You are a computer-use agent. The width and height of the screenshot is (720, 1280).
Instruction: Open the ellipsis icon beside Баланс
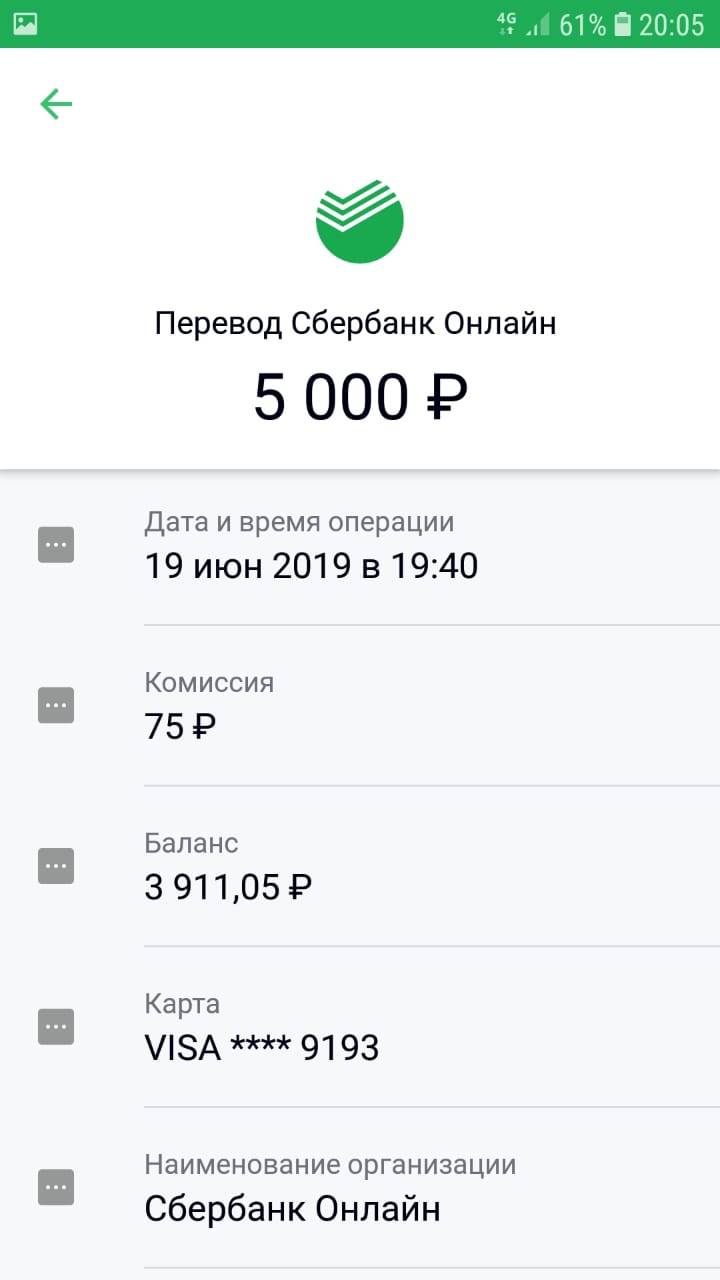(56, 866)
